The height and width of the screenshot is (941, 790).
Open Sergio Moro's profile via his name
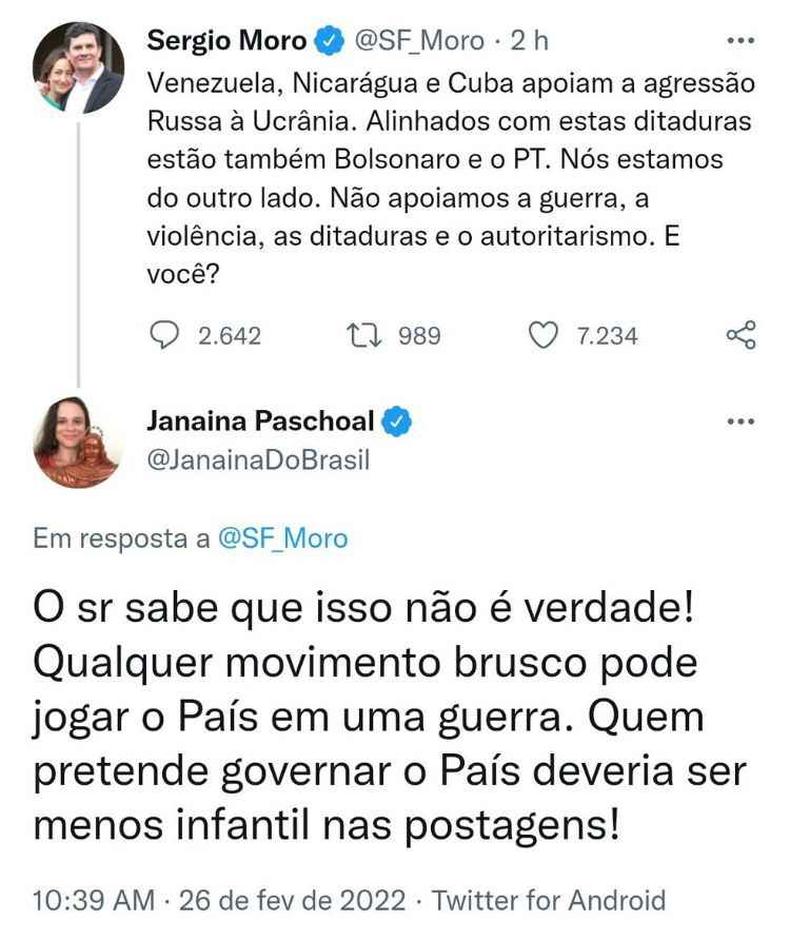coord(227,41)
